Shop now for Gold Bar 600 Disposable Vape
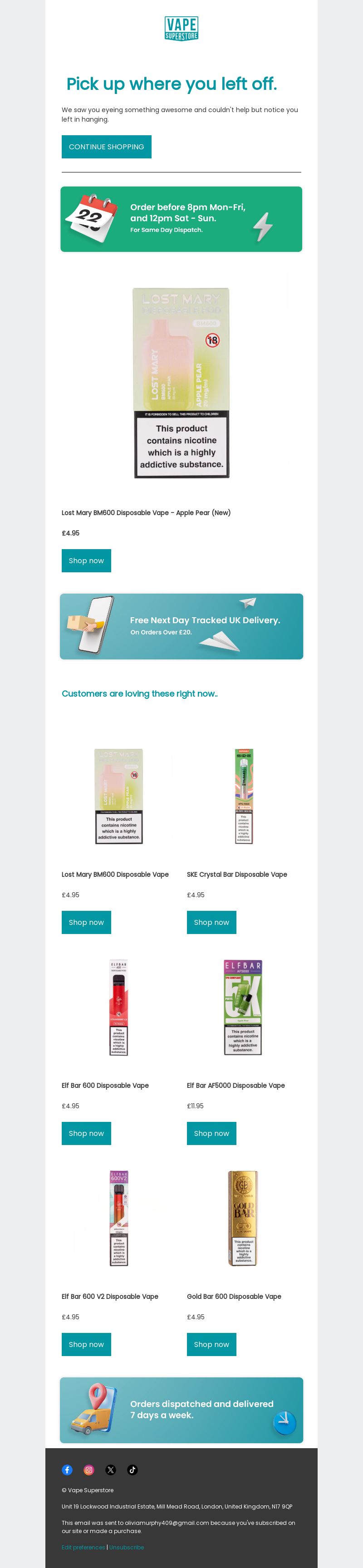The width and height of the screenshot is (363, 1568). point(211,1344)
